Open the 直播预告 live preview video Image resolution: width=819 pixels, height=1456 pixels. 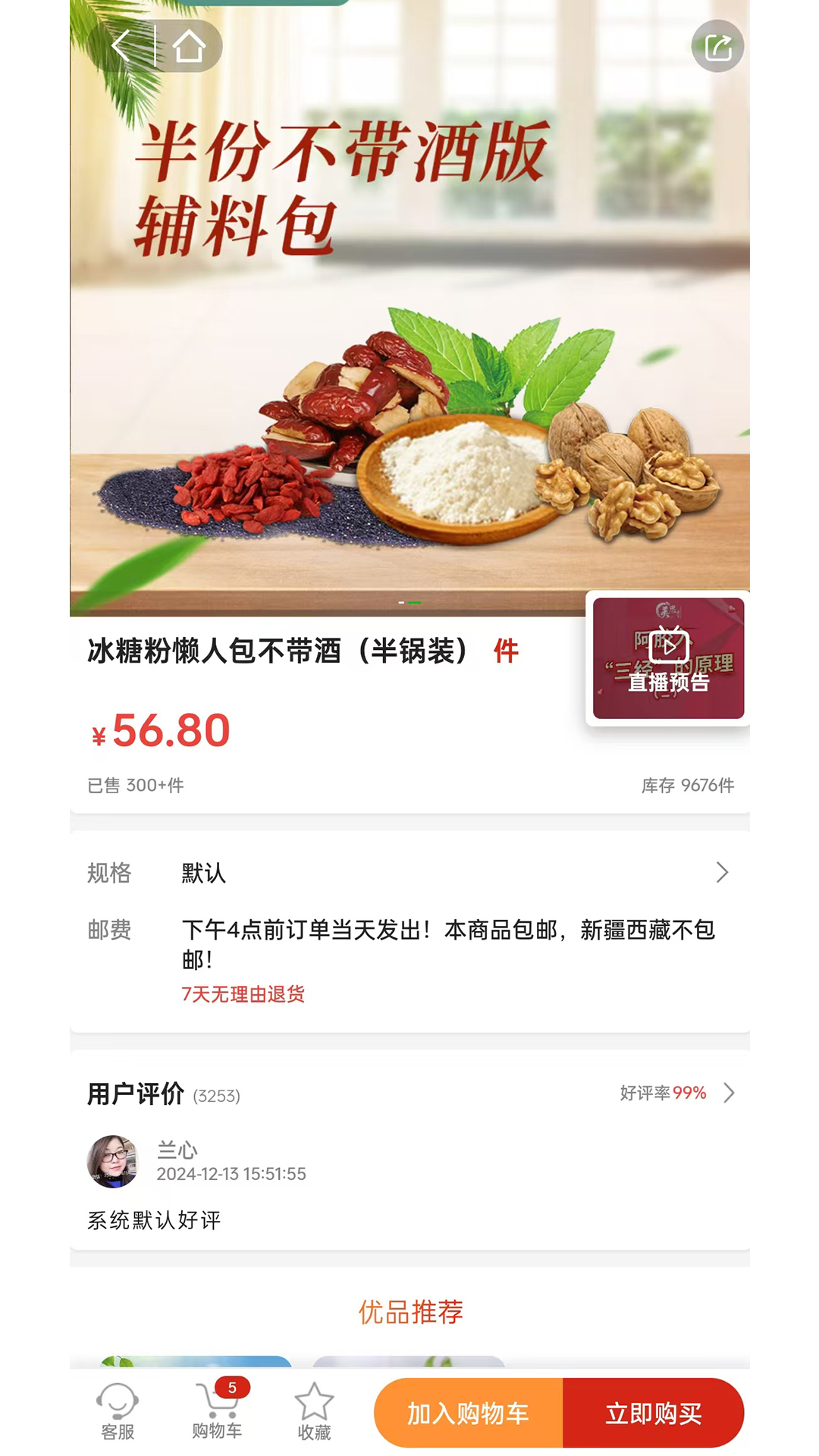pyautogui.click(x=668, y=657)
